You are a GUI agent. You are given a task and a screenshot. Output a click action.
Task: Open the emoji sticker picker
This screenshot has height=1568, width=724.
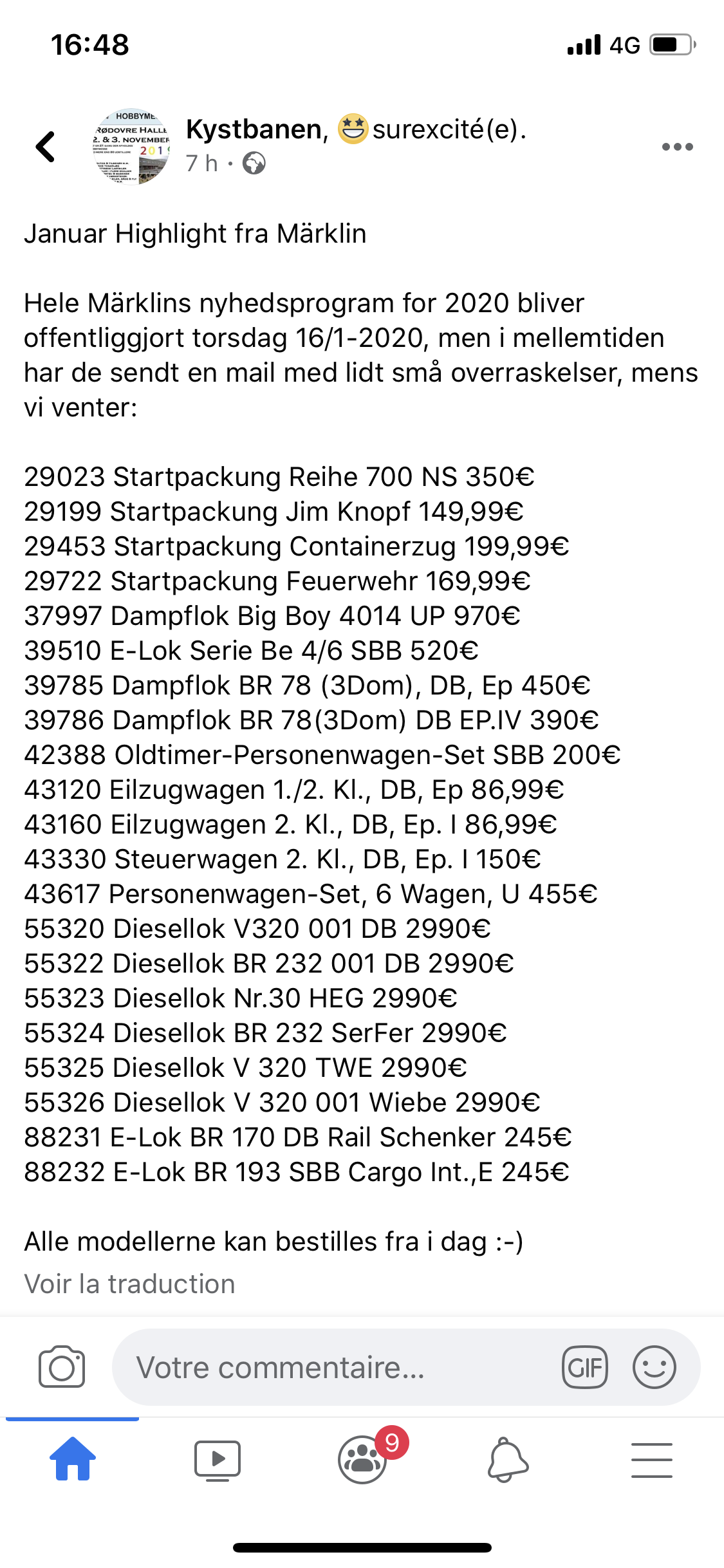click(654, 1367)
